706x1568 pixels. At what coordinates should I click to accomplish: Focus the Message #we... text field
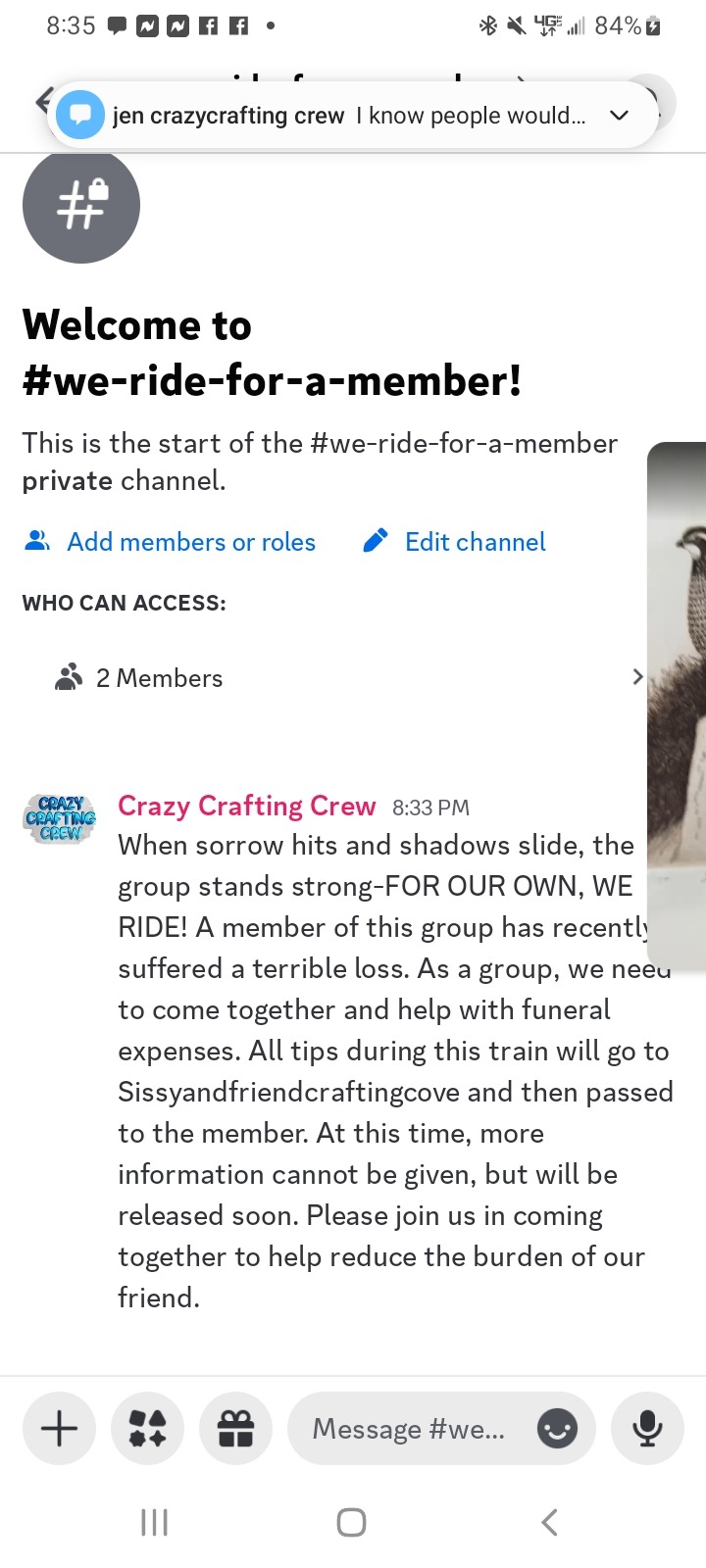tap(408, 1429)
